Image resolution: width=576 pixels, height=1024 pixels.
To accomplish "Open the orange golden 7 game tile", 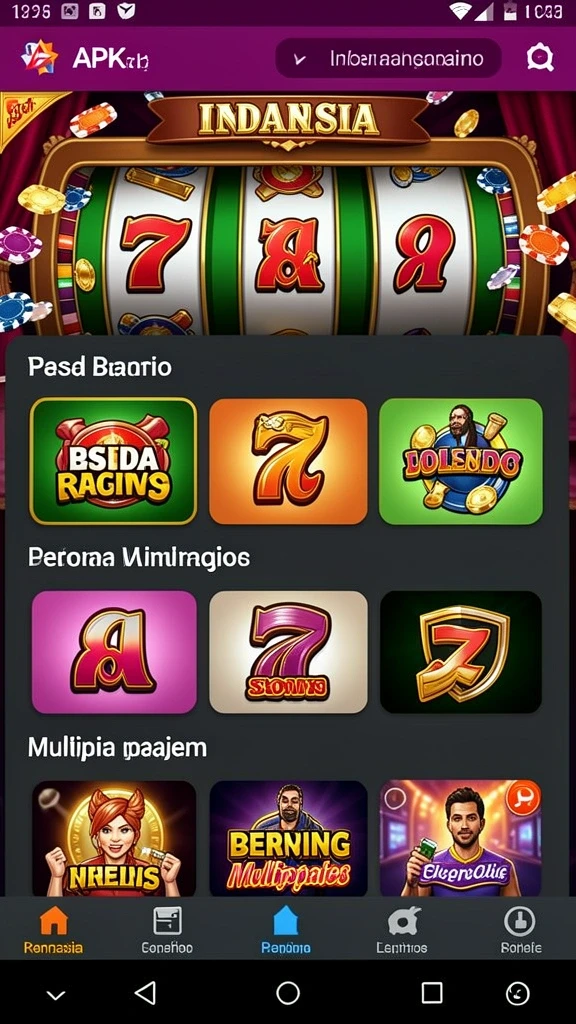I will (288, 461).
